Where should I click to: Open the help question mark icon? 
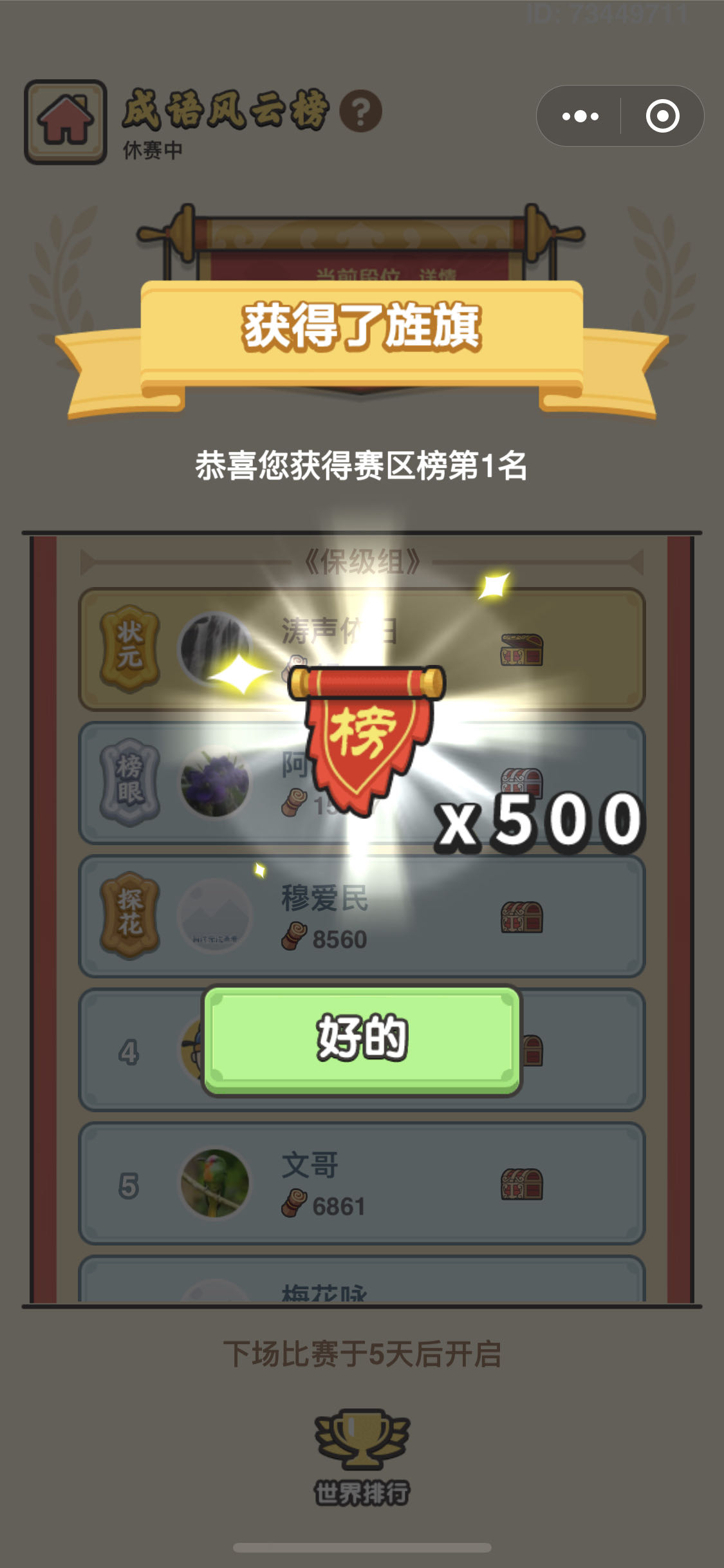click(x=361, y=111)
